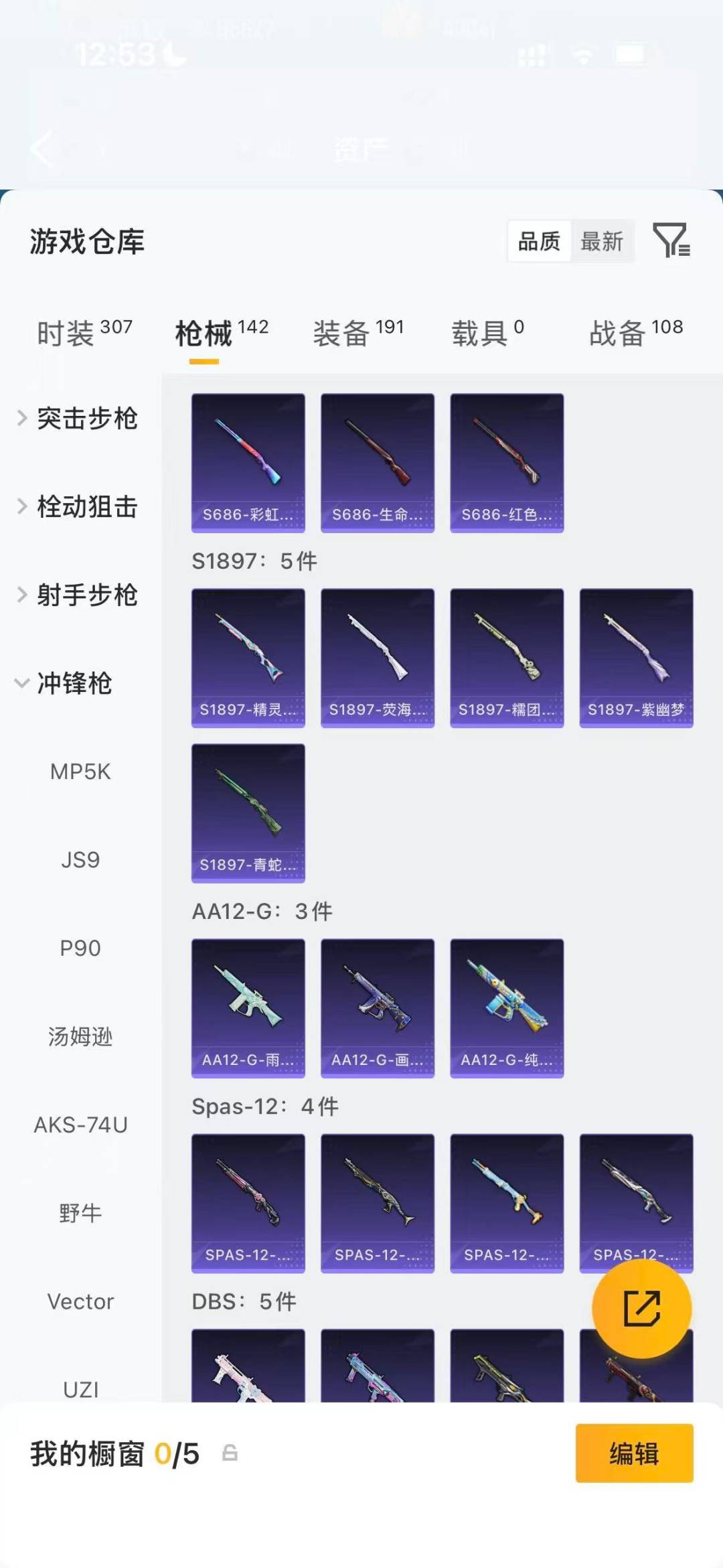Switch sorting to 最新
723x1568 pixels.
(602, 242)
